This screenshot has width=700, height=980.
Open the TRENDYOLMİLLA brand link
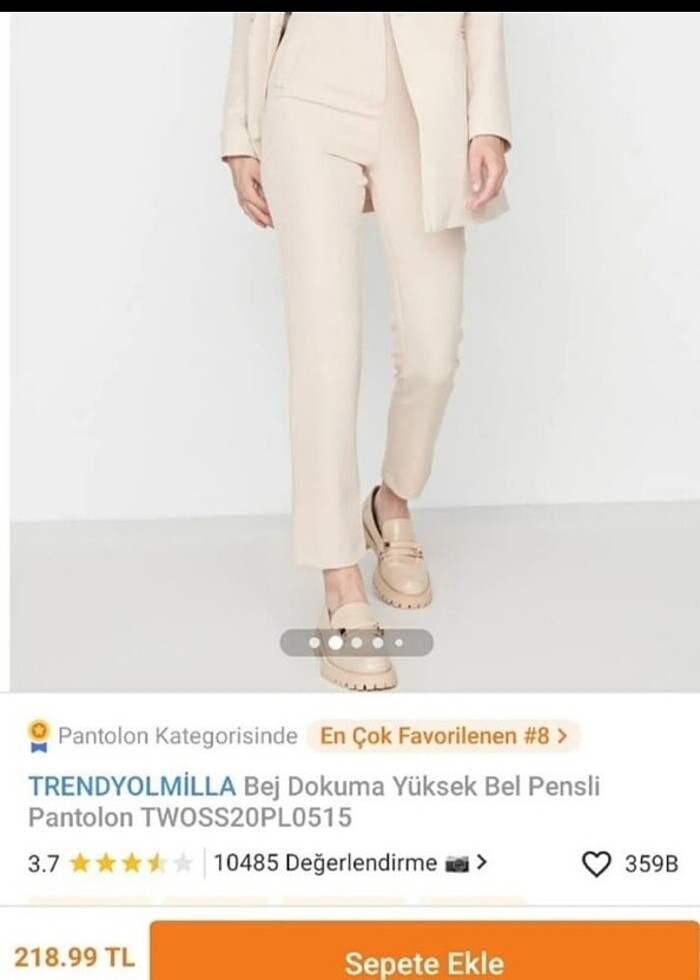click(x=132, y=785)
